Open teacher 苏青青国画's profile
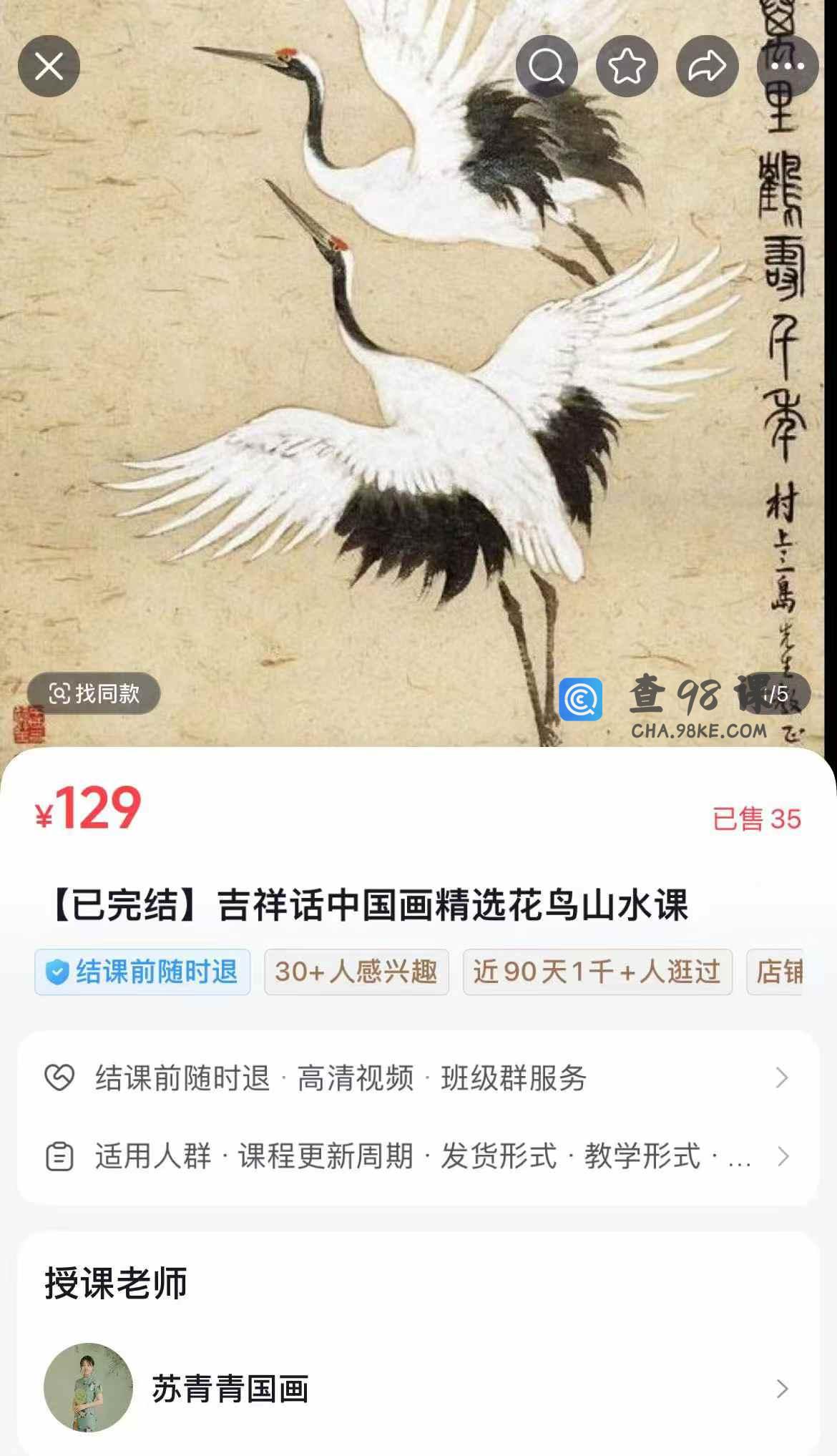 coord(418,1388)
